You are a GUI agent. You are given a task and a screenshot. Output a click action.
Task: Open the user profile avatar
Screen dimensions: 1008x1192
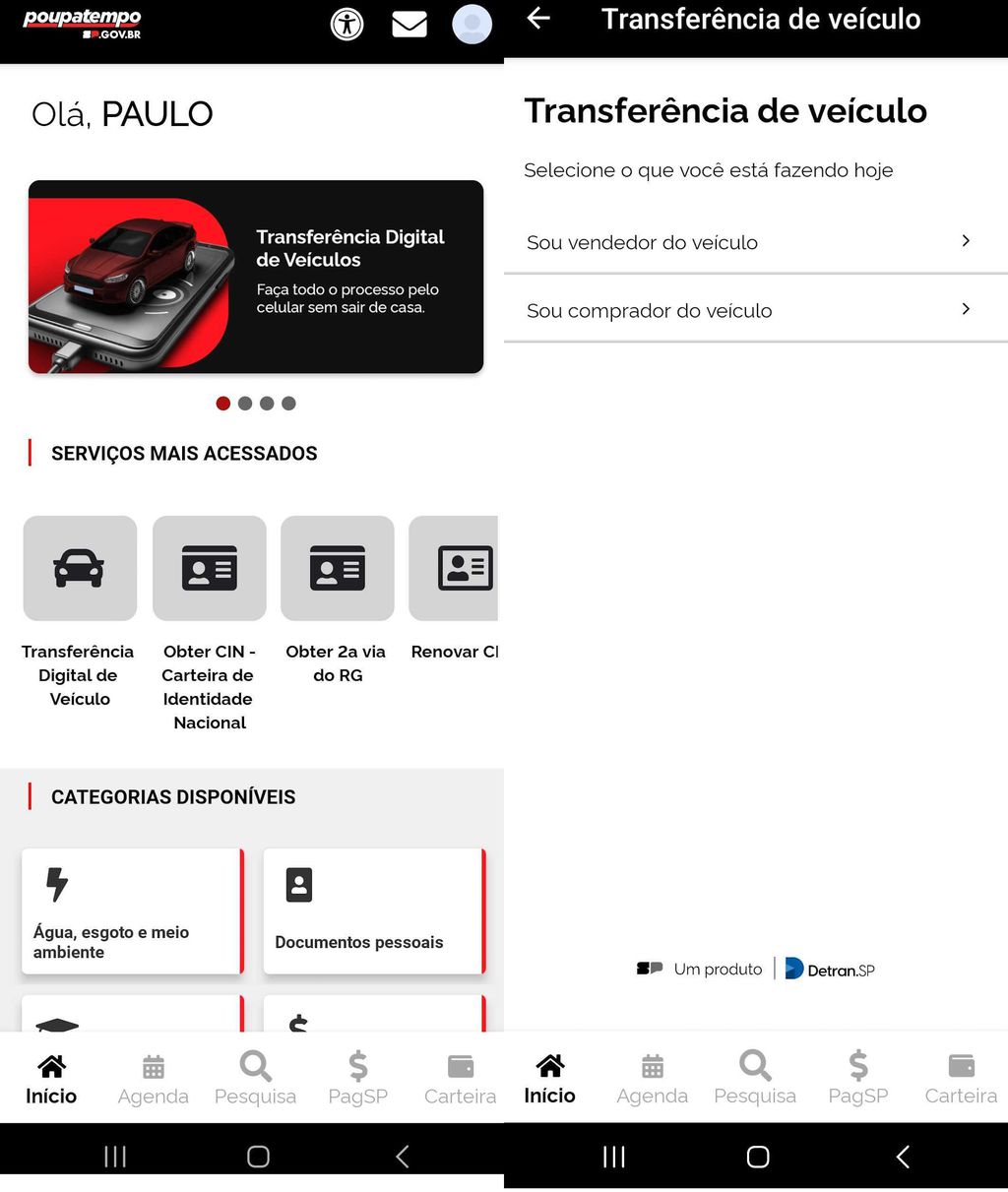coord(472,24)
